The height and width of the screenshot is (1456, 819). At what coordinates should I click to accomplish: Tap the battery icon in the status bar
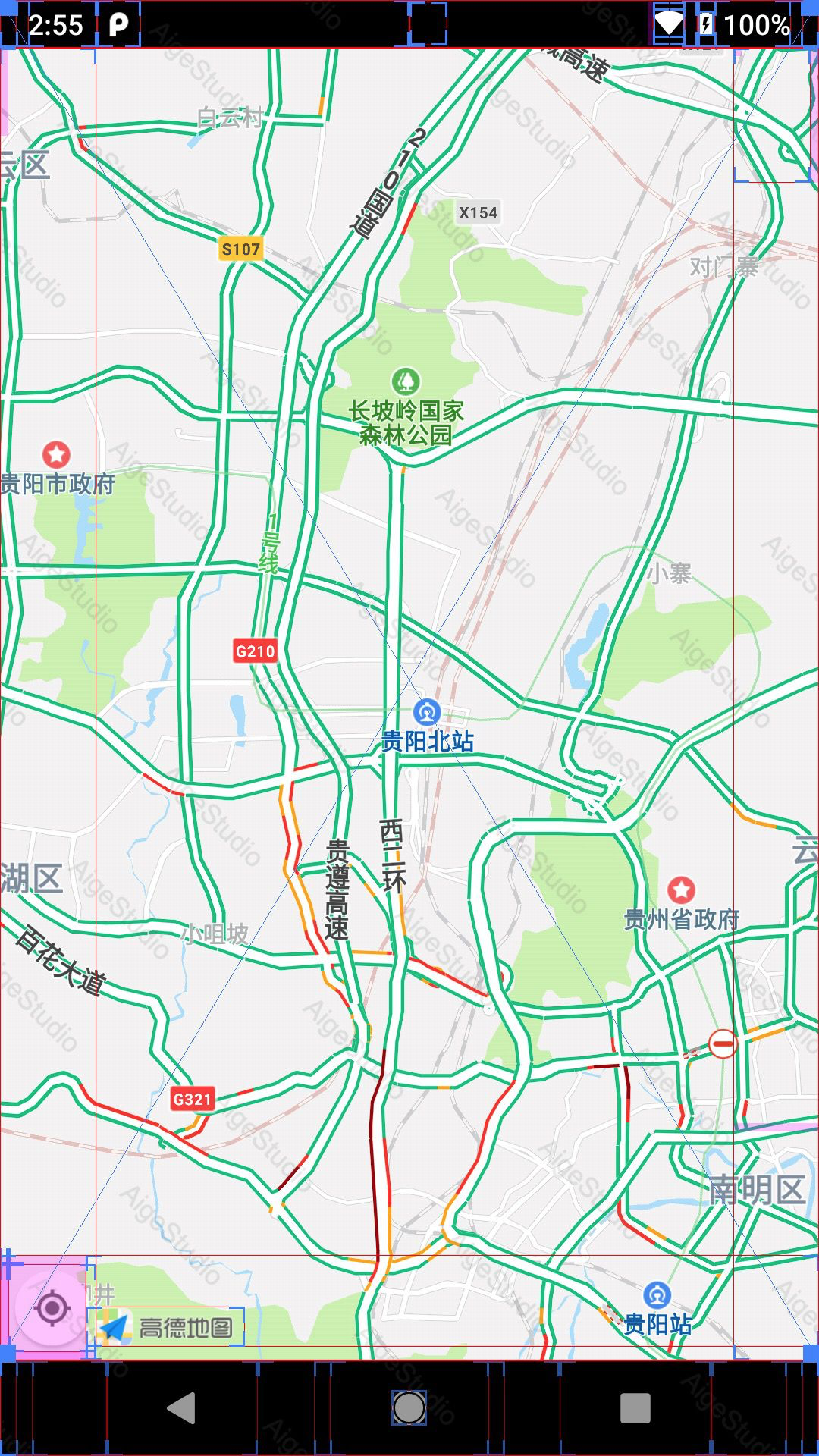click(x=708, y=25)
